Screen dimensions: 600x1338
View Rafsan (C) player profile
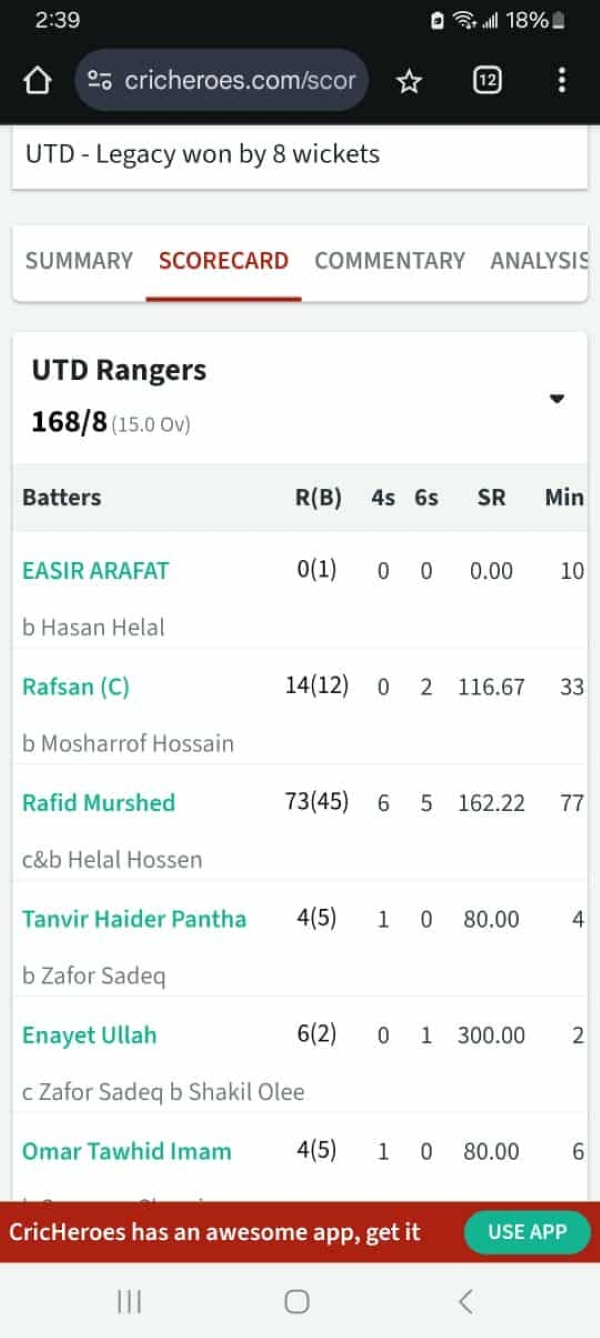coord(76,687)
